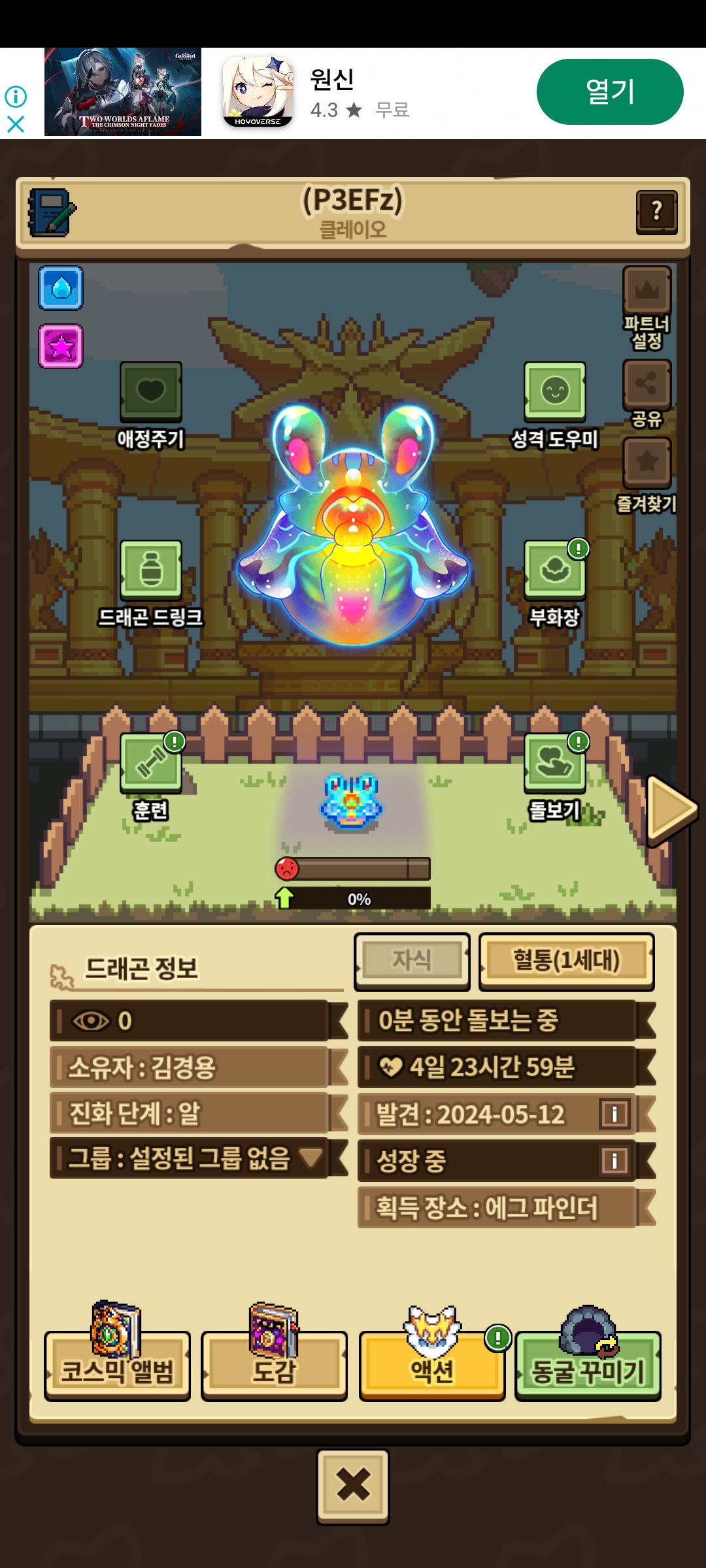The width and height of the screenshot is (706, 1568).
Task: Open 동굴 꾸미기 cave decoration
Action: (x=588, y=1365)
